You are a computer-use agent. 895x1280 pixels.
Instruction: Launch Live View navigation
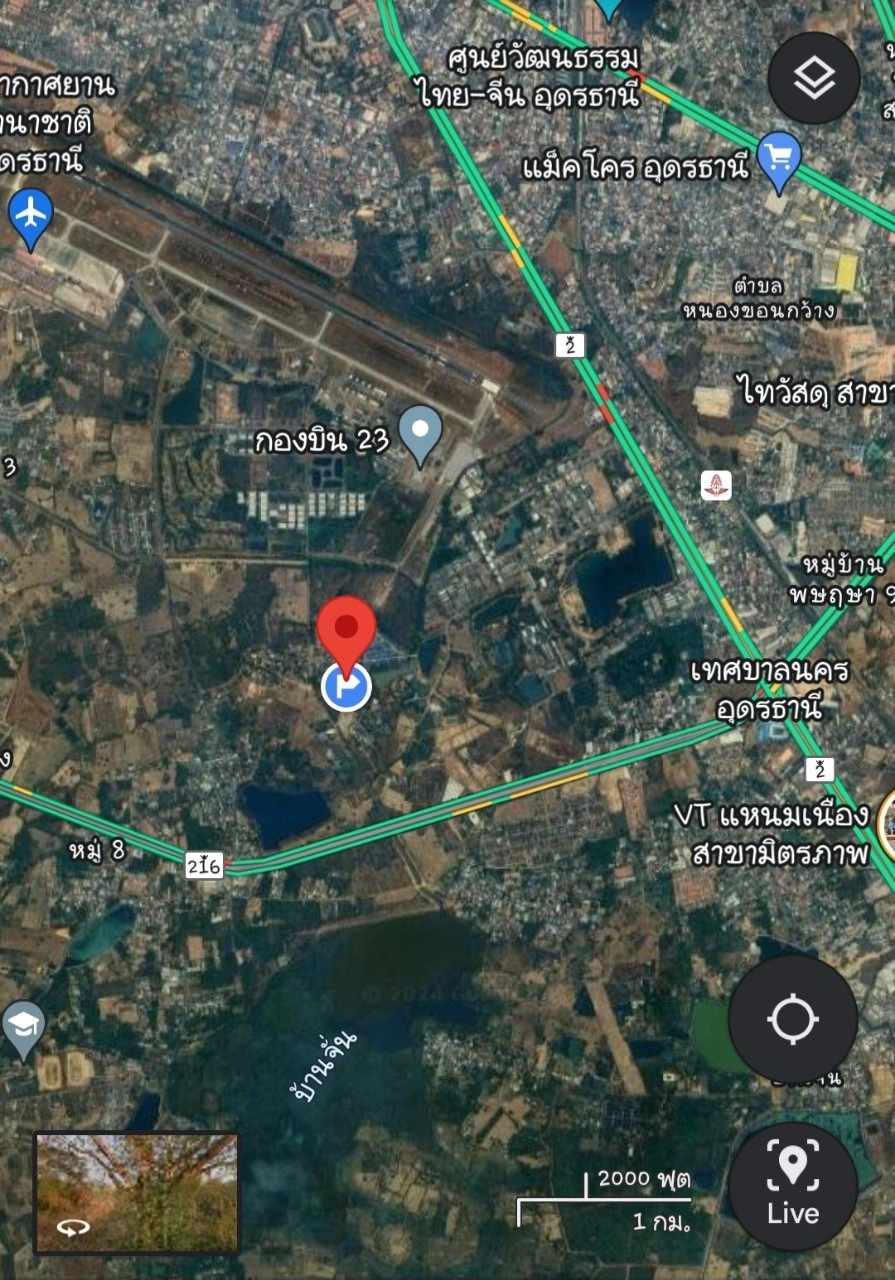click(x=792, y=1186)
